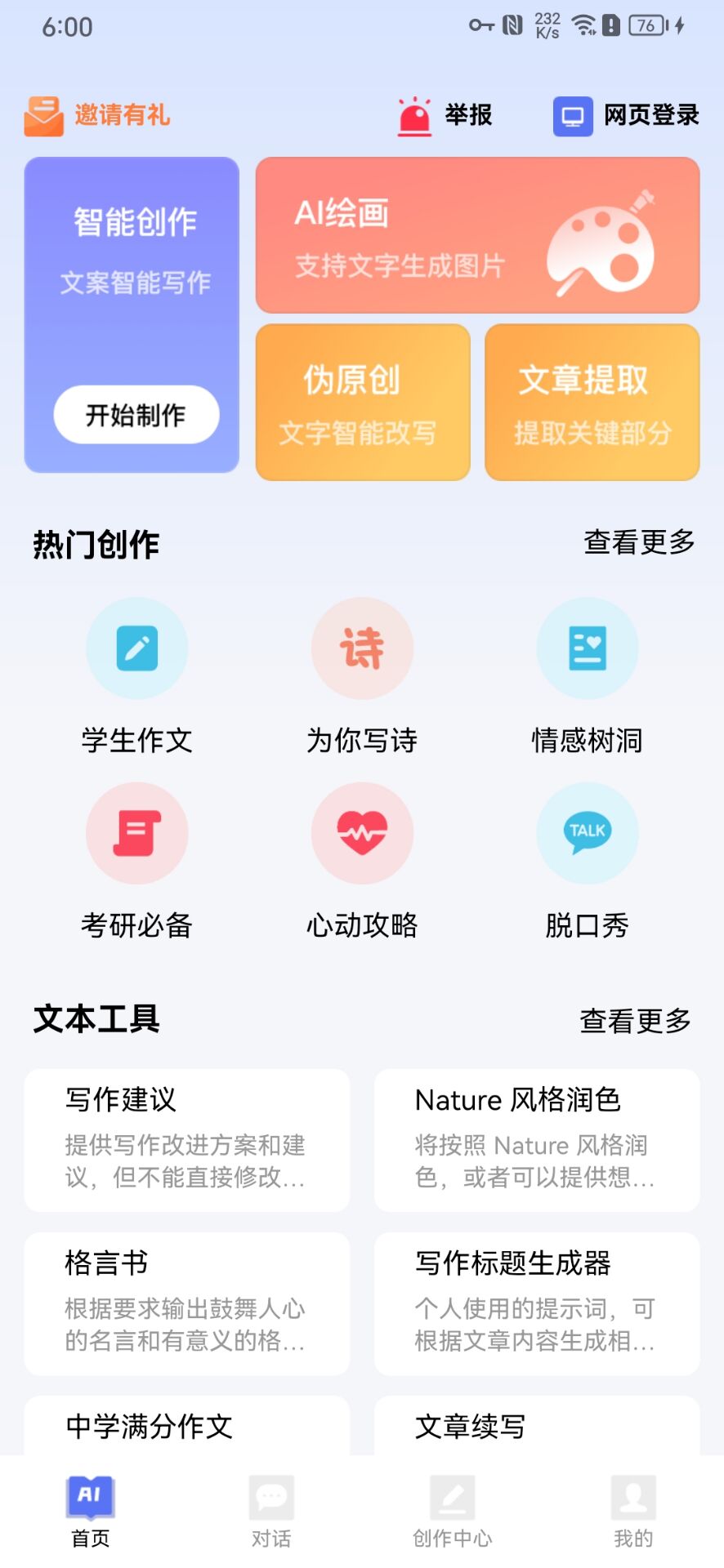Open the 邀请有礼 invitation reward
724x1568 pixels.
tap(98, 115)
